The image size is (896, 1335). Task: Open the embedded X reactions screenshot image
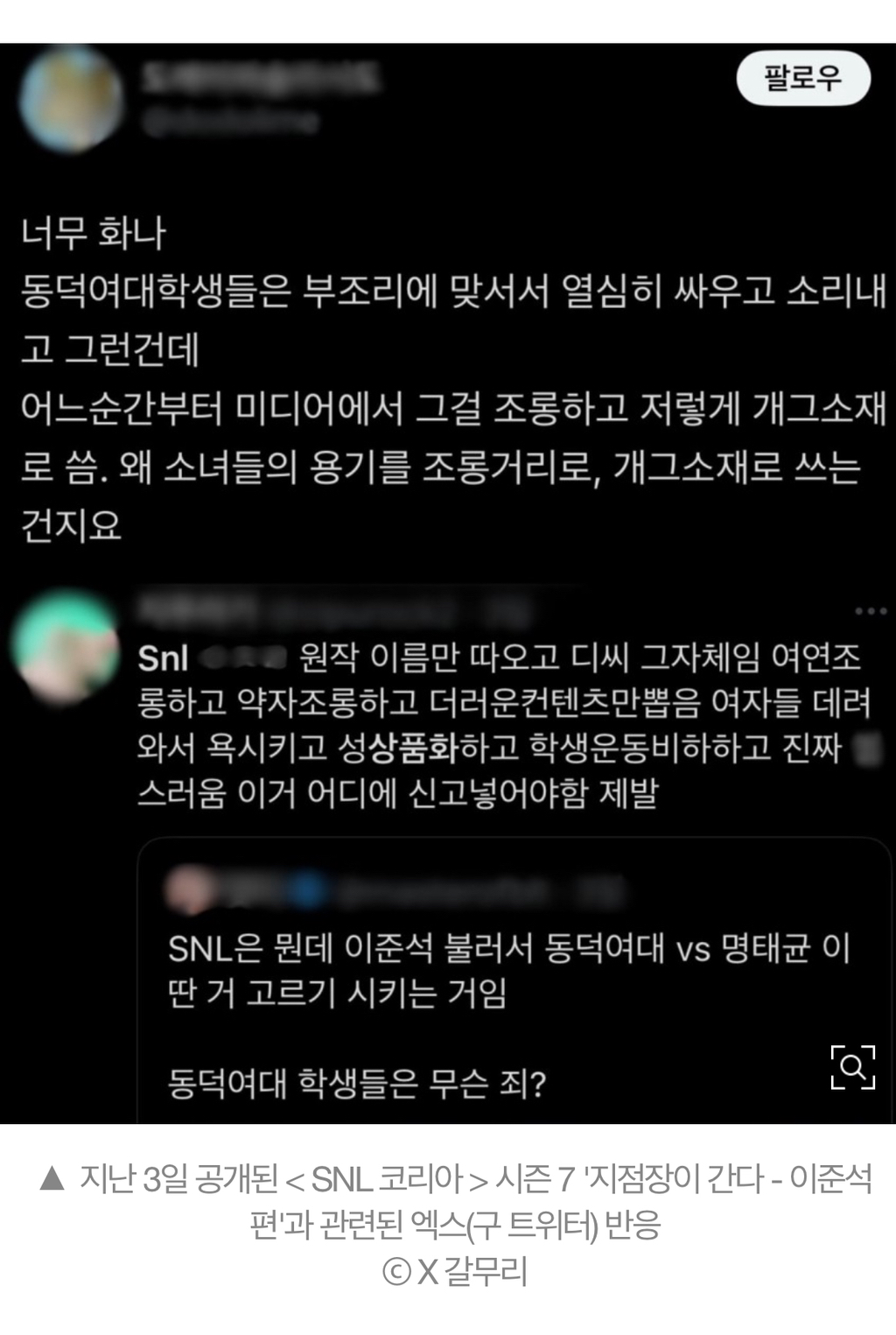pyautogui.click(x=448, y=583)
